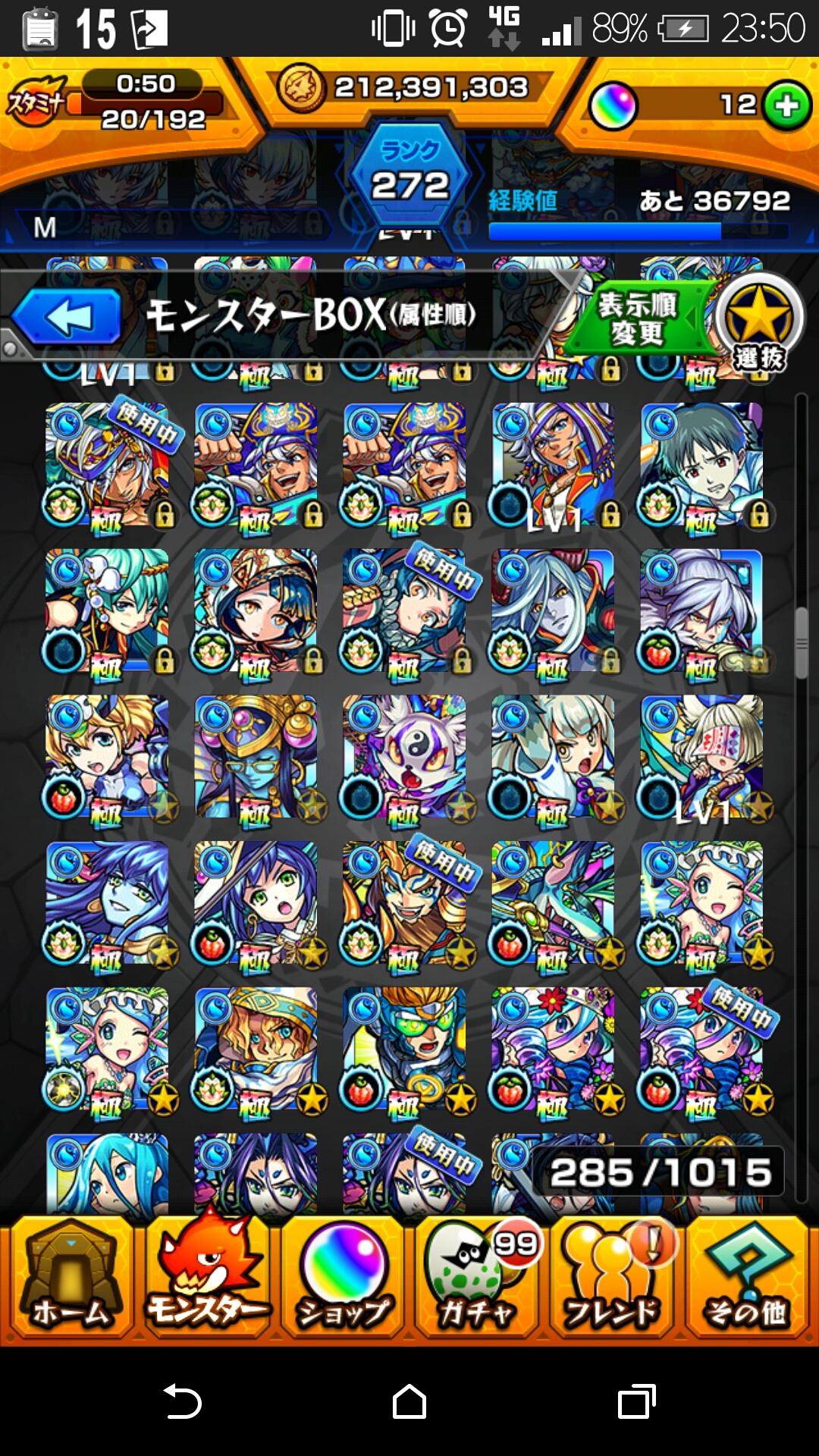Screen dimensions: 819x1456
Task: Go to the Android home screen
Action: click(409, 1401)
